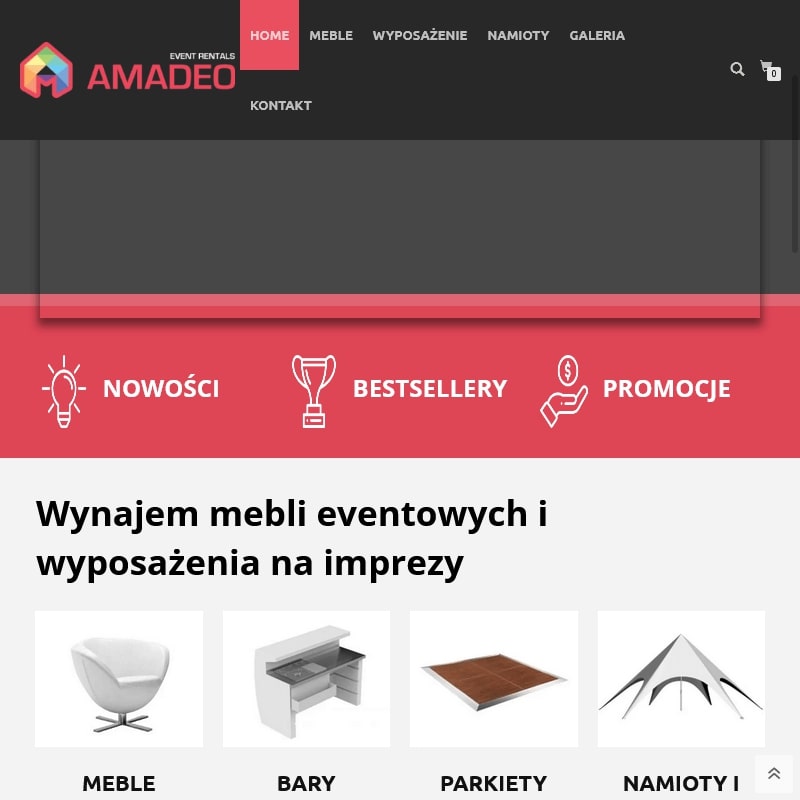The width and height of the screenshot is (800, 800).
Task: View Nowości products
Action: tap(132, 389)
